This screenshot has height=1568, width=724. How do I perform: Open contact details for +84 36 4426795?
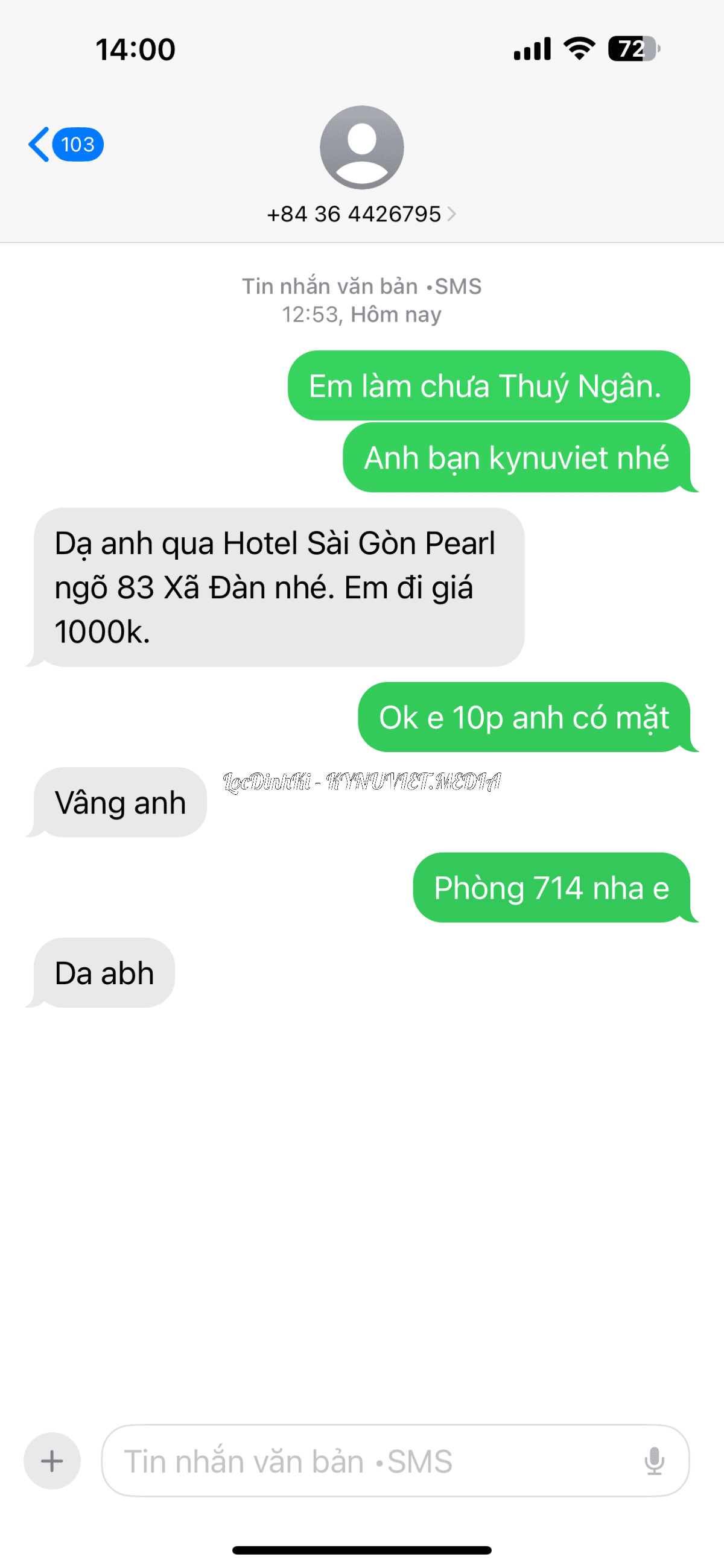[x=361, y=213]
